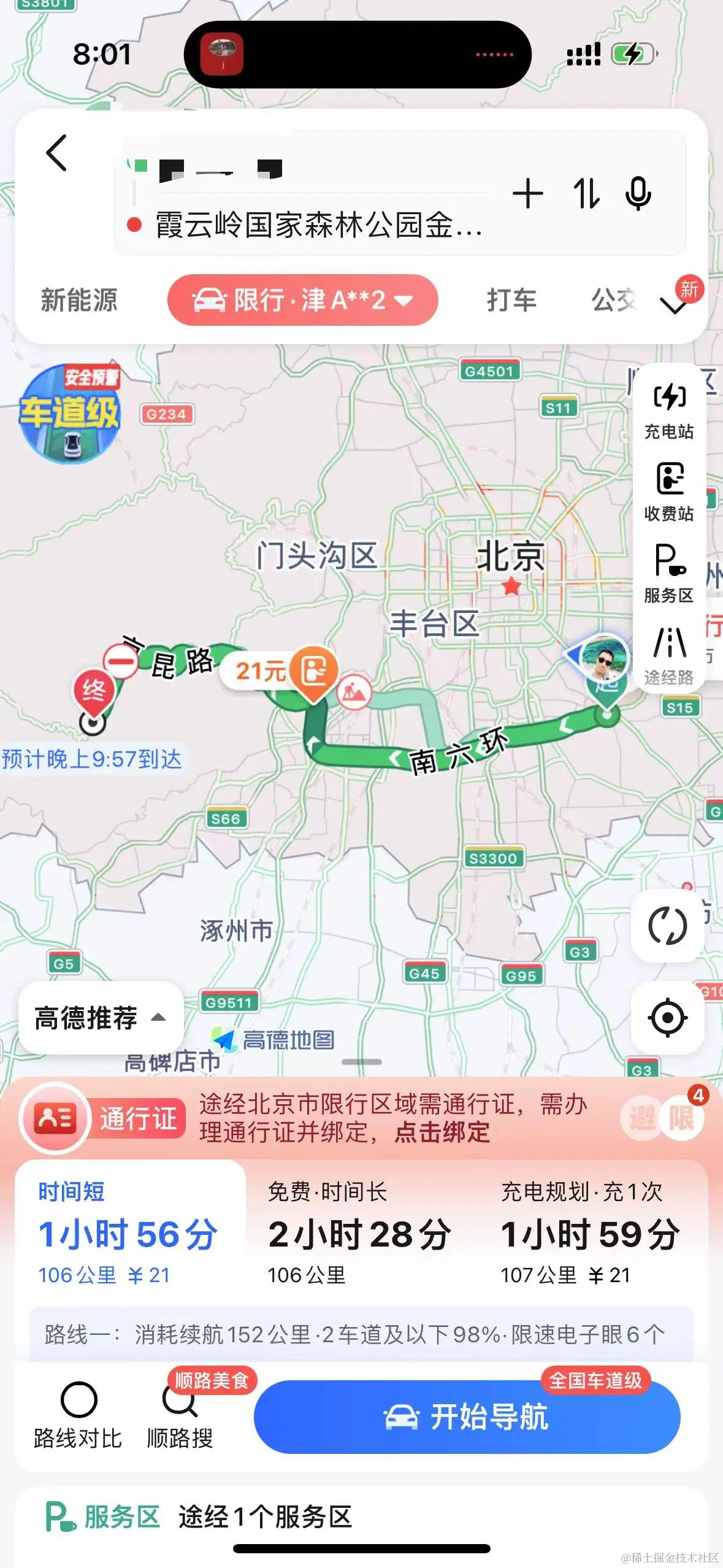The height and width of the screenshot is (1568, 723).
Task: Select the 免费·时间长 2小时28分 route
Action: (x=359, y=1233)
